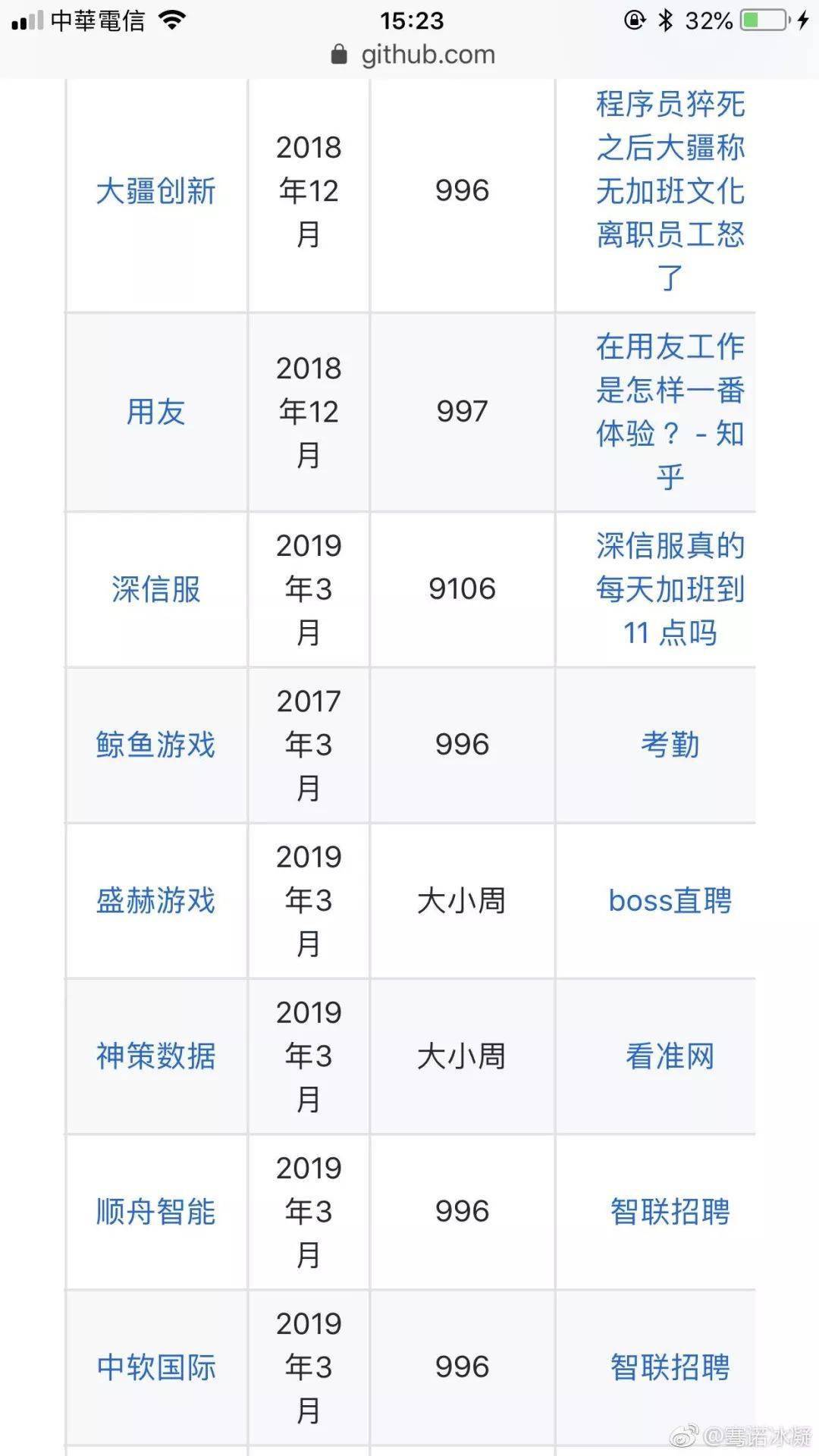The width and height of the screenshot is (819, 1456).
Task: Open the 智联招聘 link for 中软国际
Action: tap(670, 1367)
